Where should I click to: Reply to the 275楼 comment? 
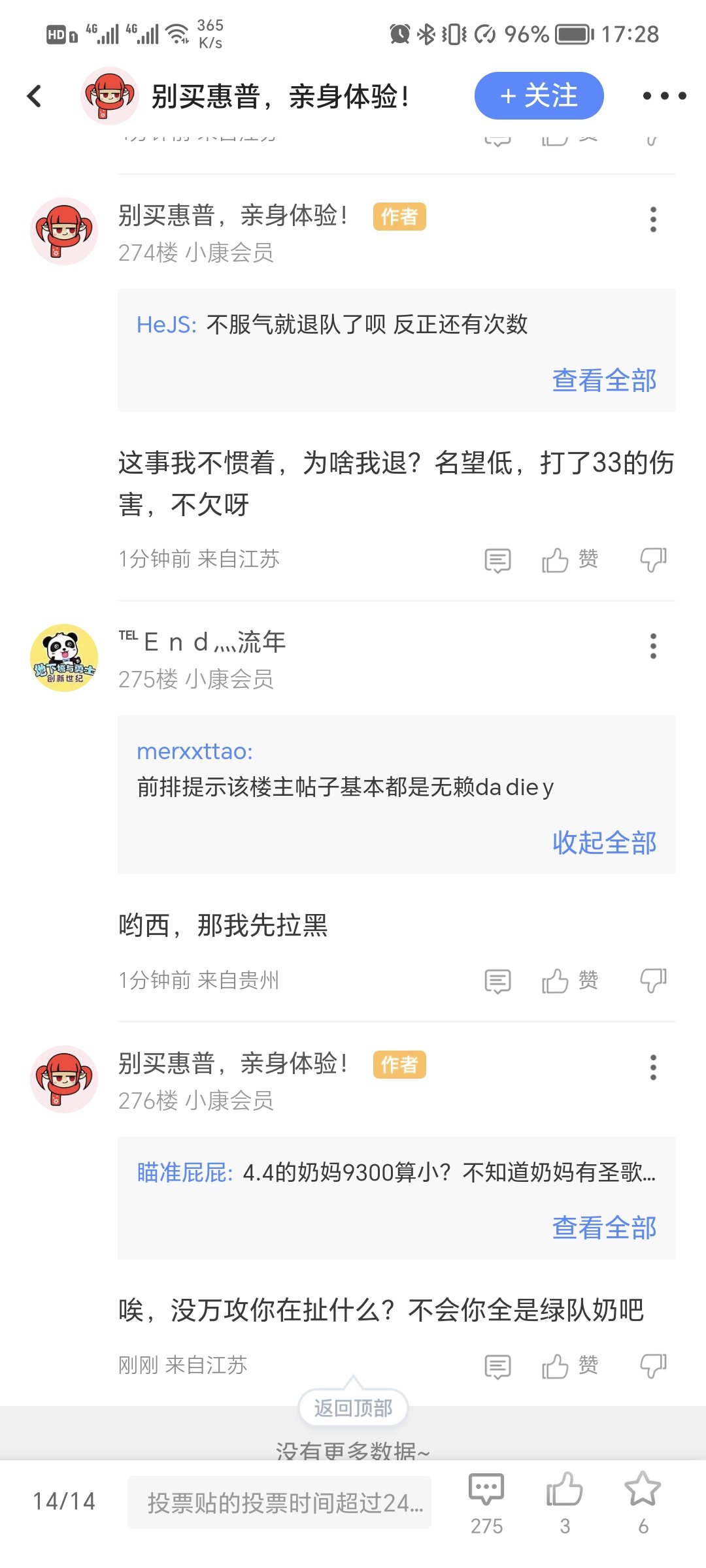click(x=497, y=981)
